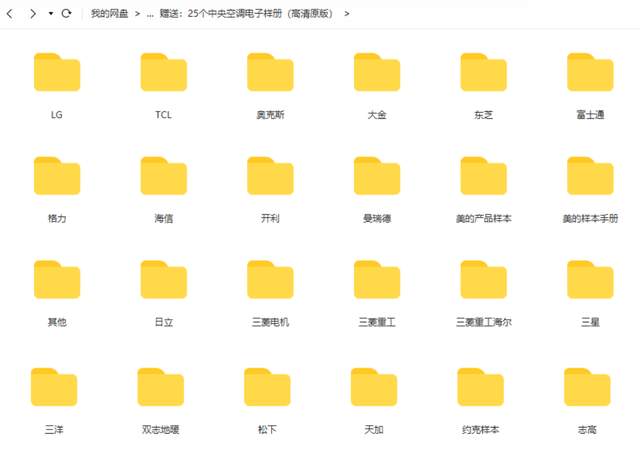The image size is (640, 469).
Task: Go back to the previous folder
Action: 10,14
